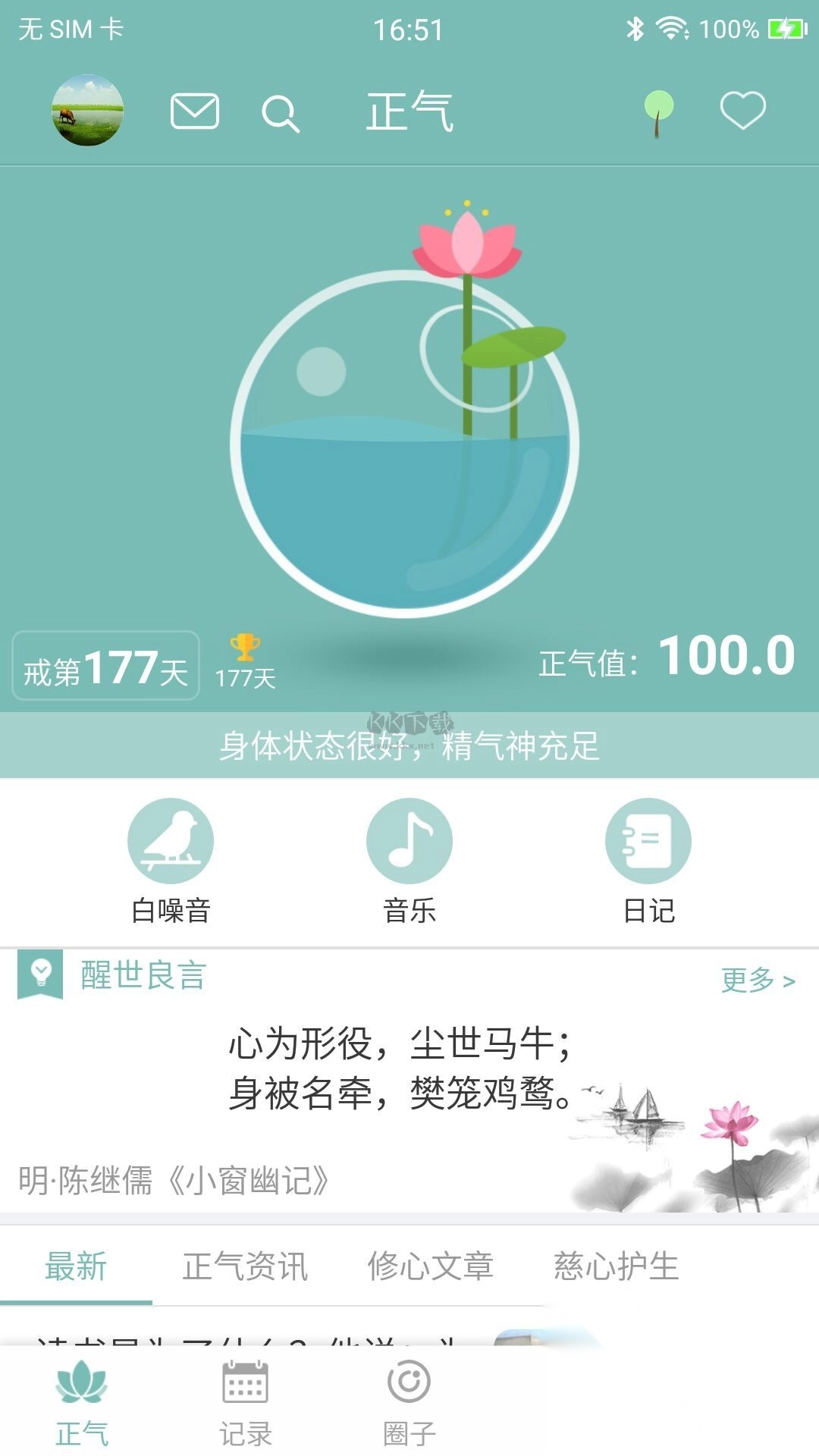Switch to the 最新 tab

76,1267
